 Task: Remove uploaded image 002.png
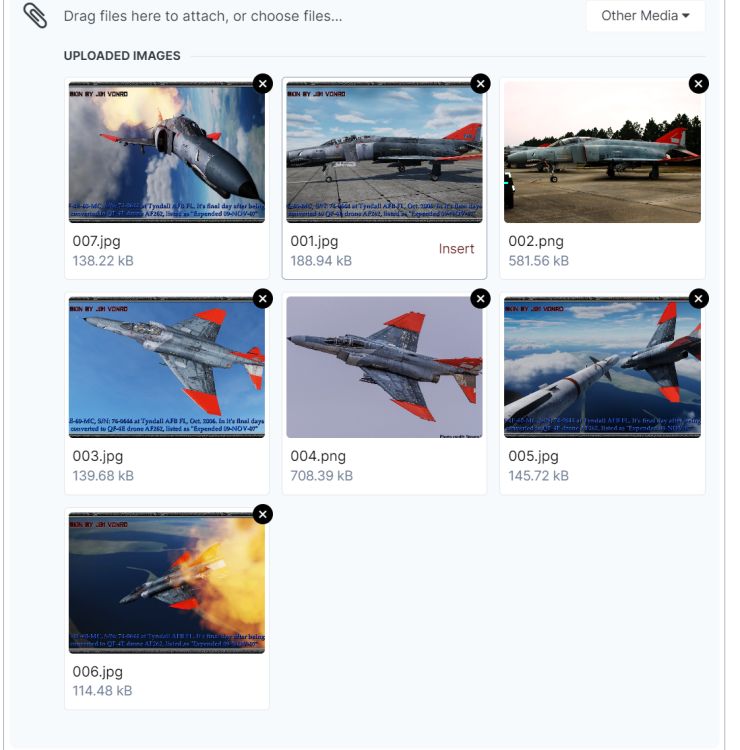click(698, 84)
